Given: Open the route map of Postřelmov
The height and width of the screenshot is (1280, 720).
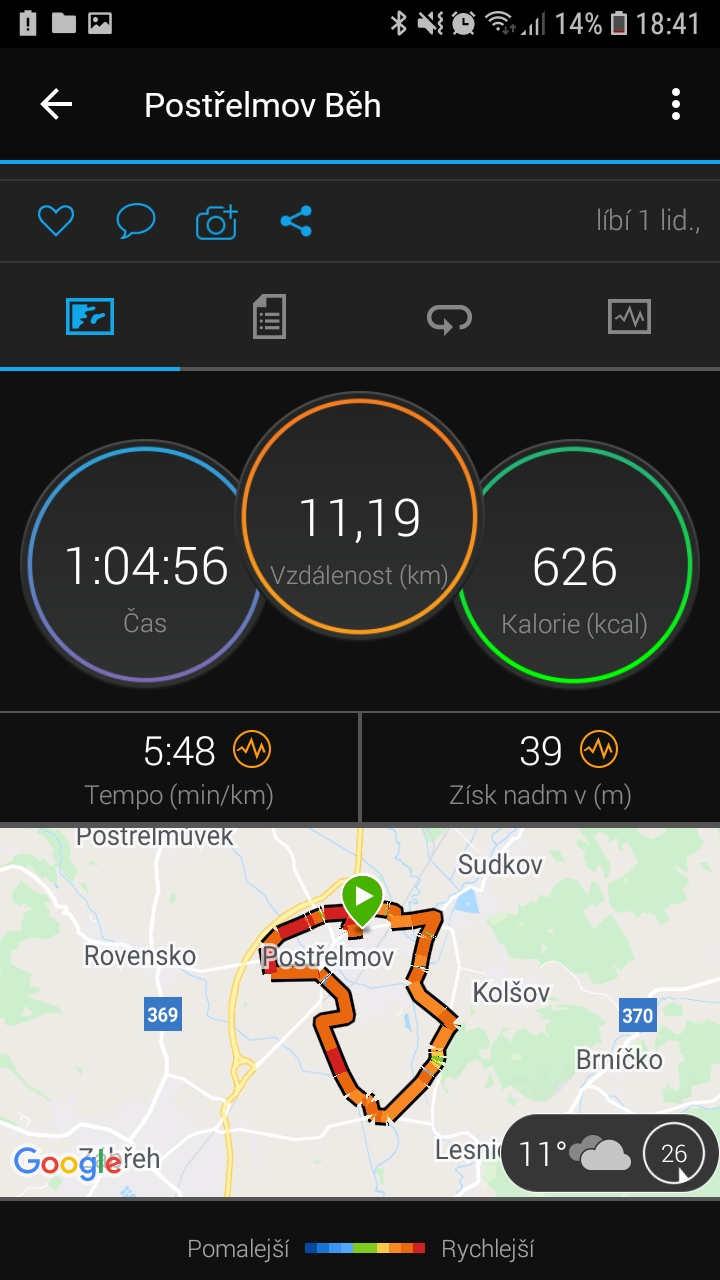Looking at the screenshot, I should click(360, 1012).
